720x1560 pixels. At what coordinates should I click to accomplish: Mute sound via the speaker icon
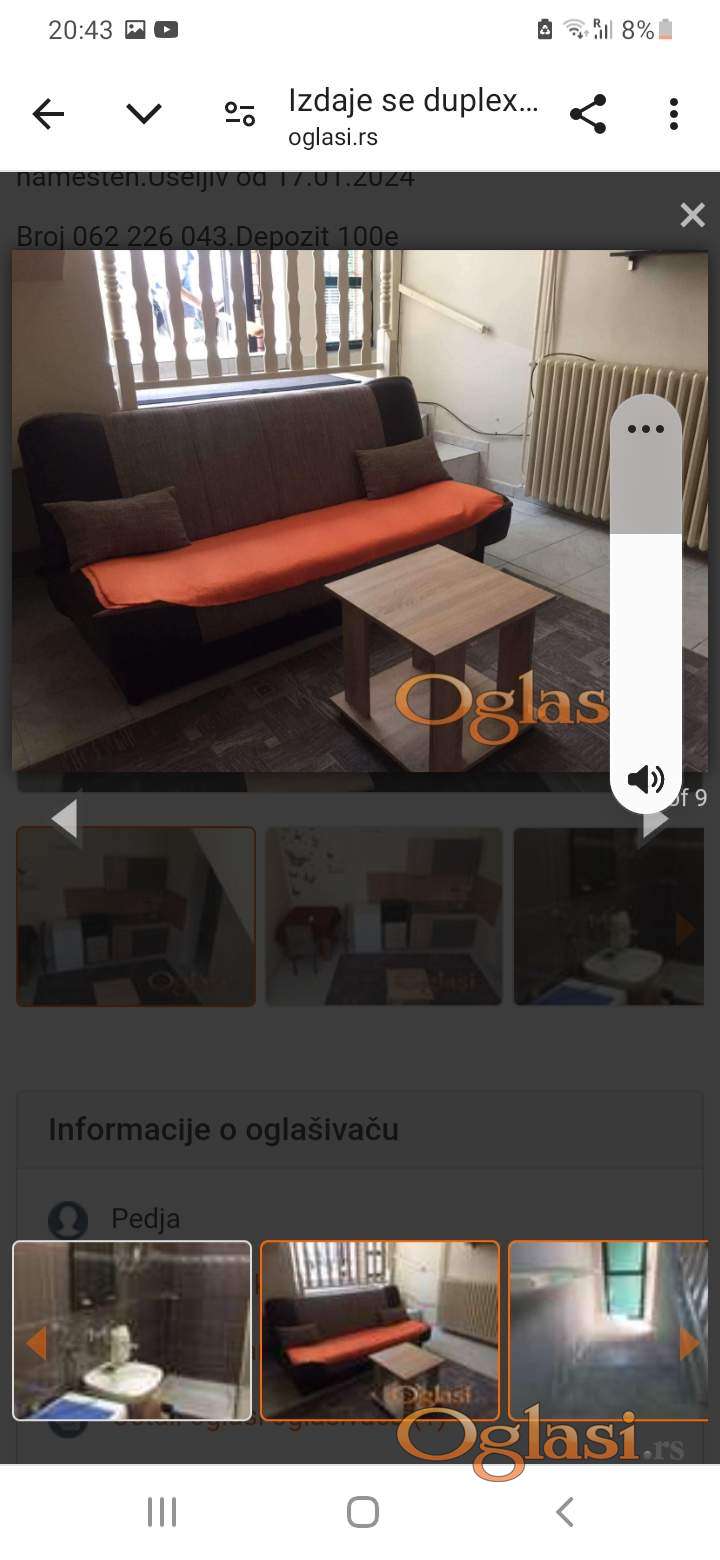click(646, 779)
